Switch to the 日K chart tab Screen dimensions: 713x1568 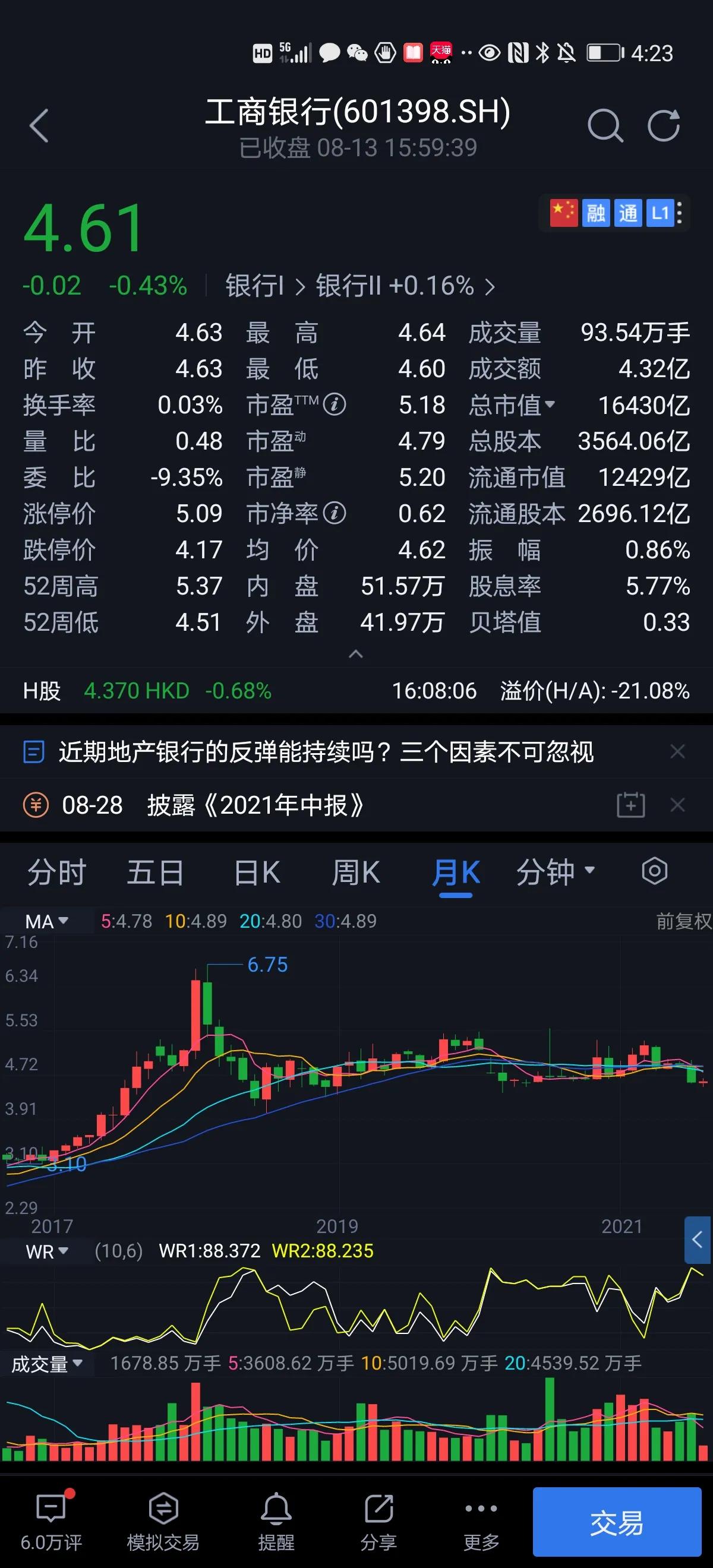click(257, 872)
